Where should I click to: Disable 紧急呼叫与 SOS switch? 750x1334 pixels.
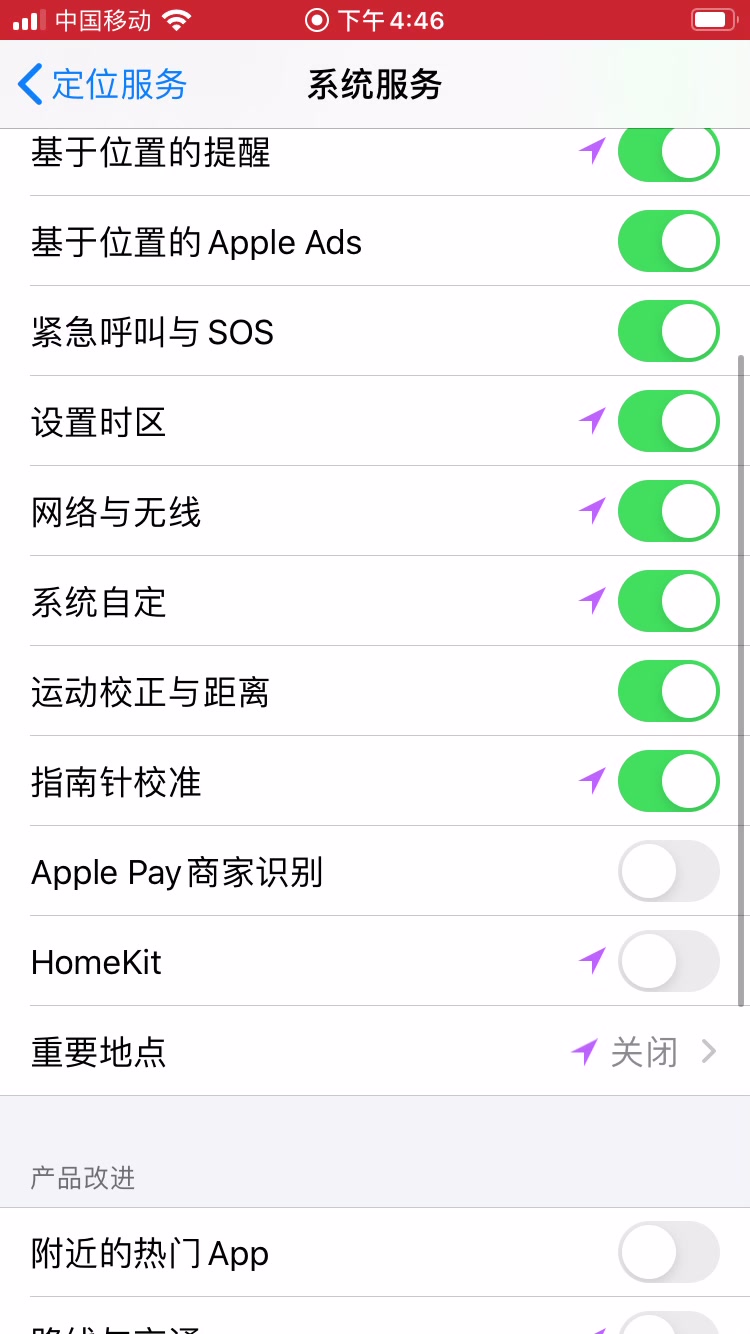tap(668, 331)
